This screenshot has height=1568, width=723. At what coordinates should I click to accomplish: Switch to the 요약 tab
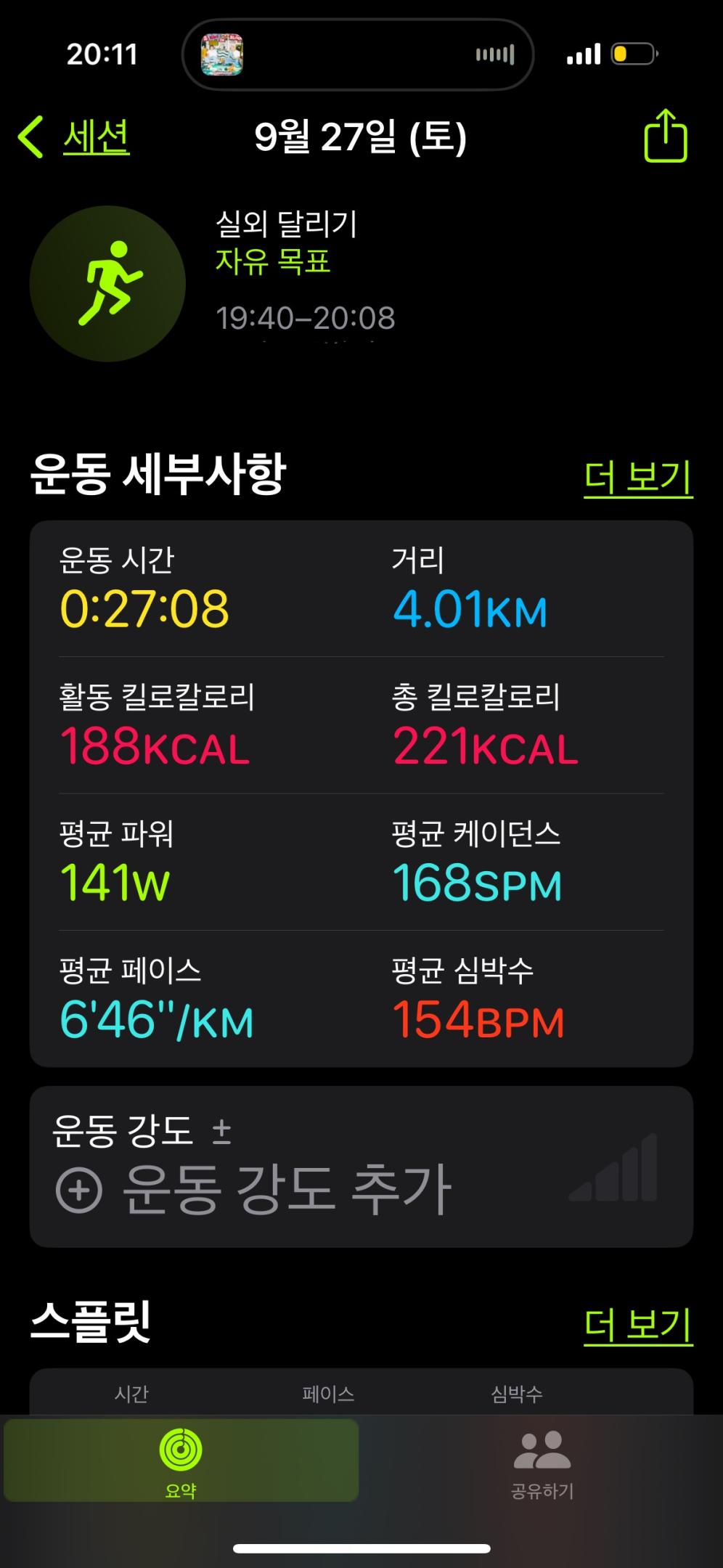click(x=181, y=1461)
